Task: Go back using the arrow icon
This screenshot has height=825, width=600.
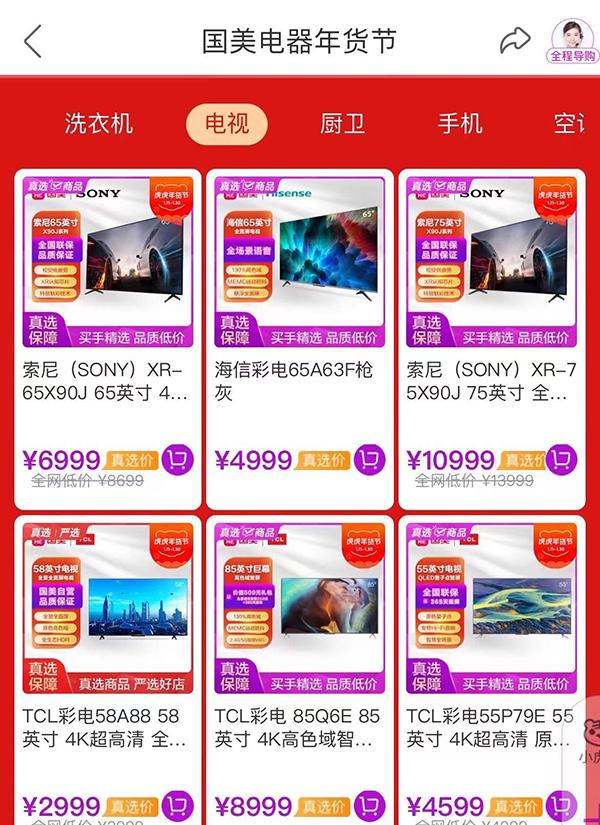Action: [x=34, y=41]
